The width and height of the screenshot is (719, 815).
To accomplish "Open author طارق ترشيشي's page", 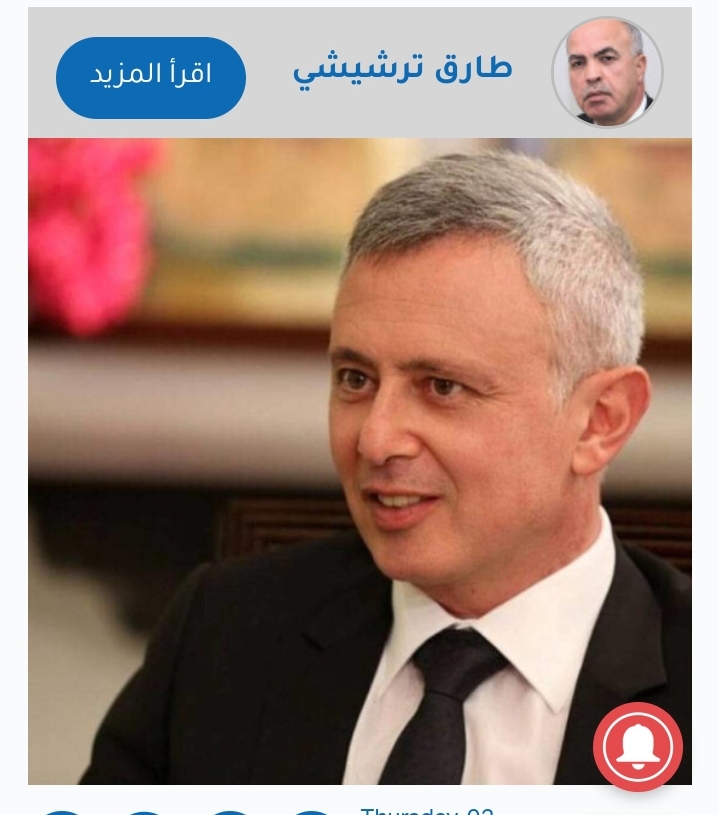I will pos(402,70).
